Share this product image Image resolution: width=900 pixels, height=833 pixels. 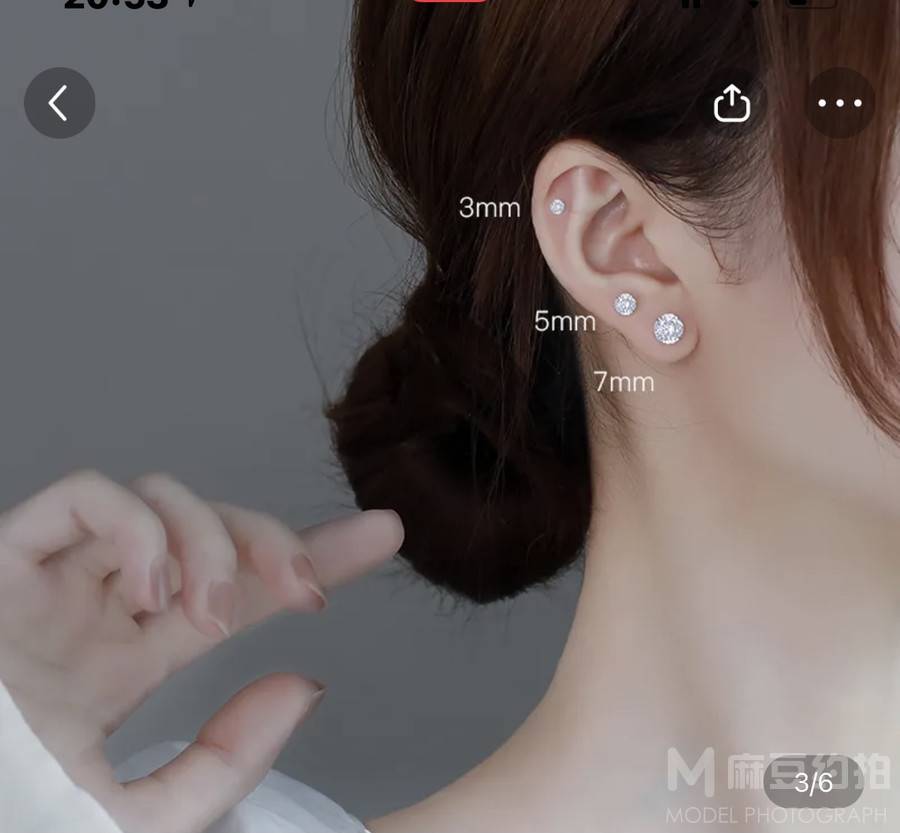(x=732, y=103)
